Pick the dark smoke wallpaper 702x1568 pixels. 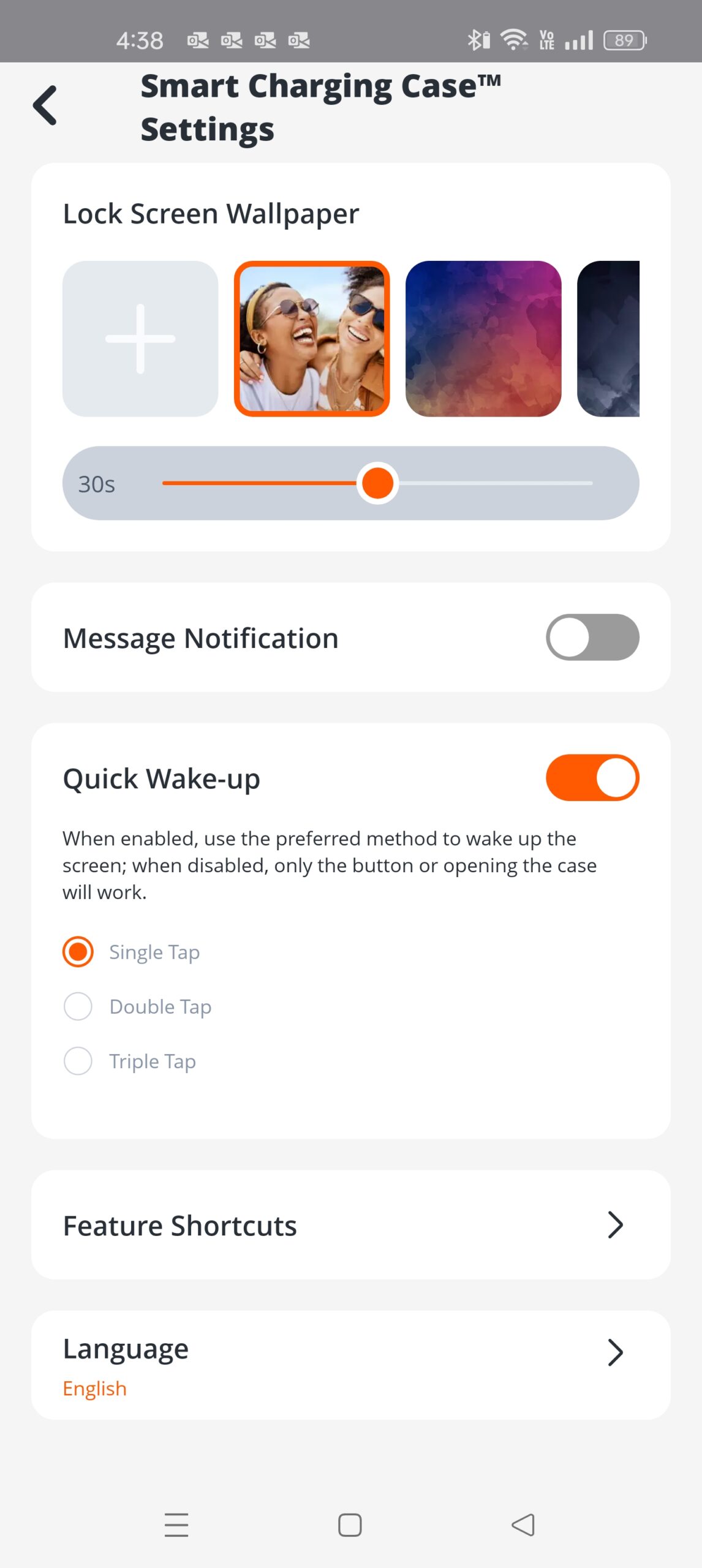(x=608, y=339)
